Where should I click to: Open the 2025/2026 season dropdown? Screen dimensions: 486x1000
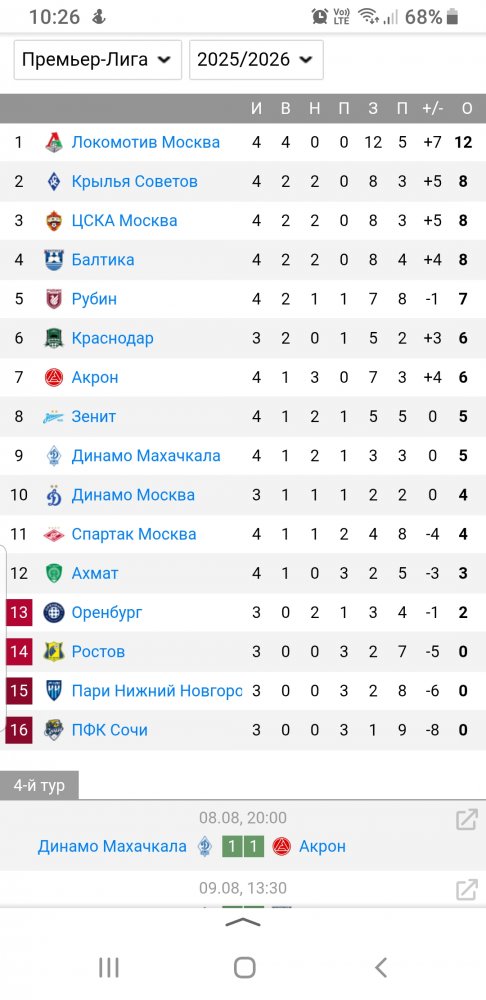pyautogui.click(x=256, y=60)
